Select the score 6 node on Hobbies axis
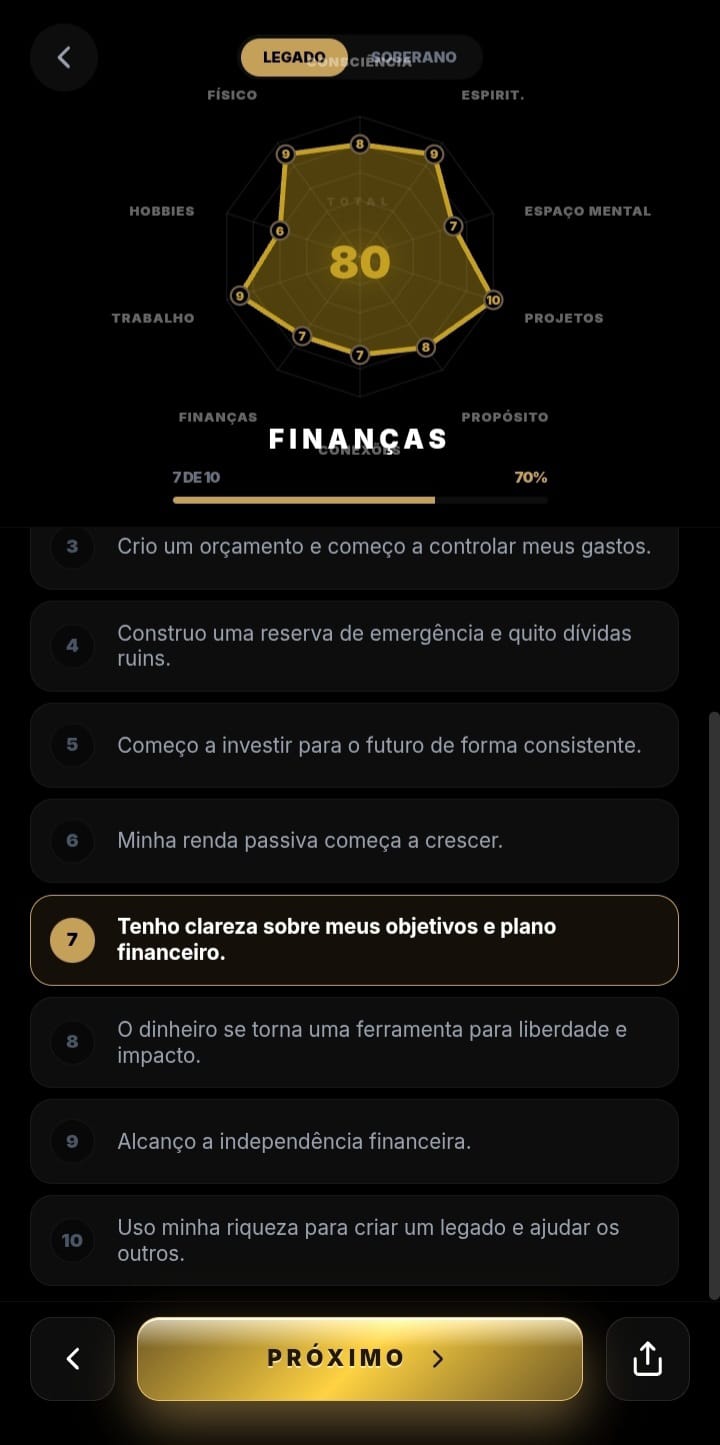The height and width of the screenshot is (1445, 720). pyautogui.click(x=280, y=230)
